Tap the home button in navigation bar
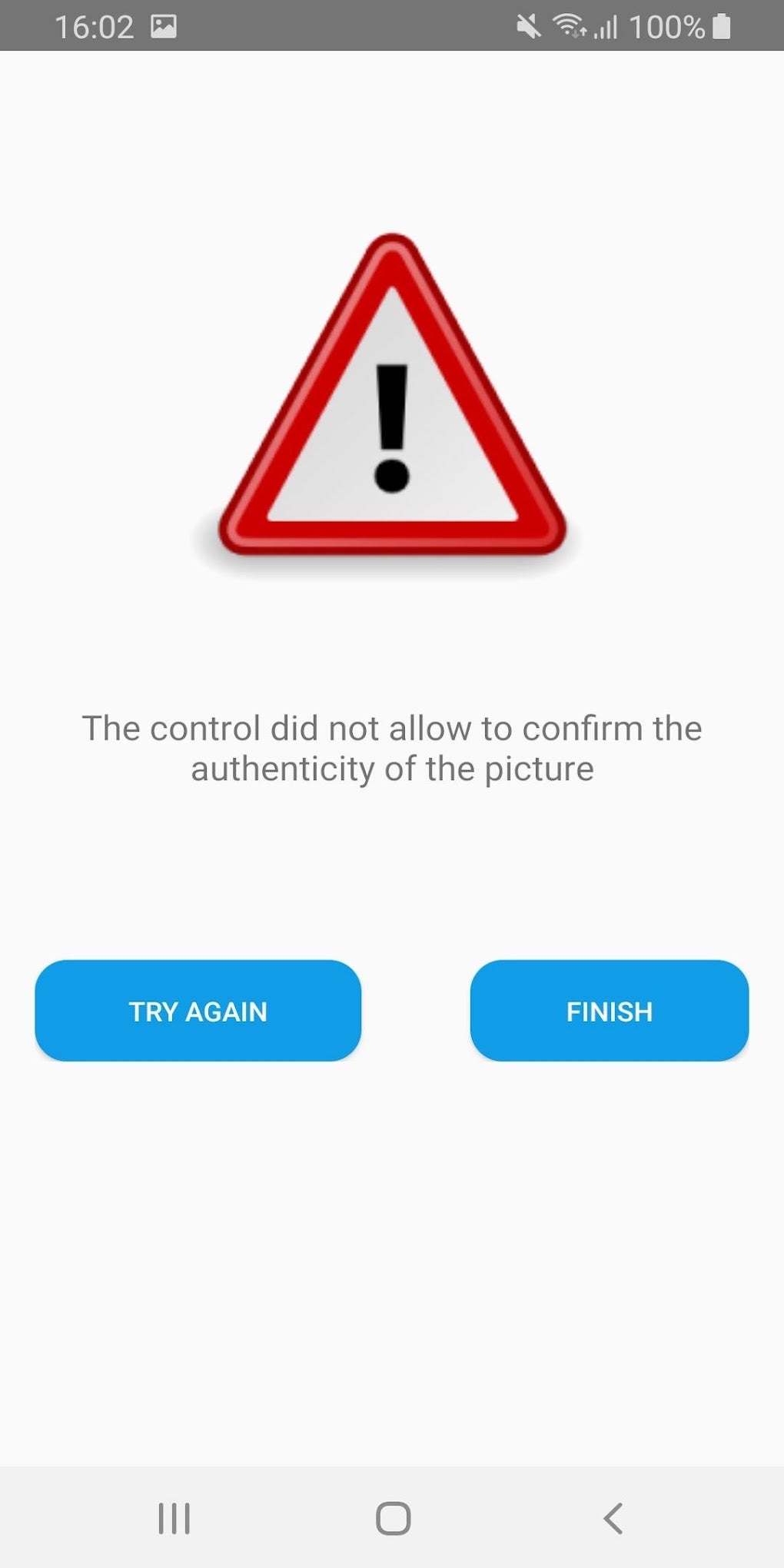 coord(392,1518)
